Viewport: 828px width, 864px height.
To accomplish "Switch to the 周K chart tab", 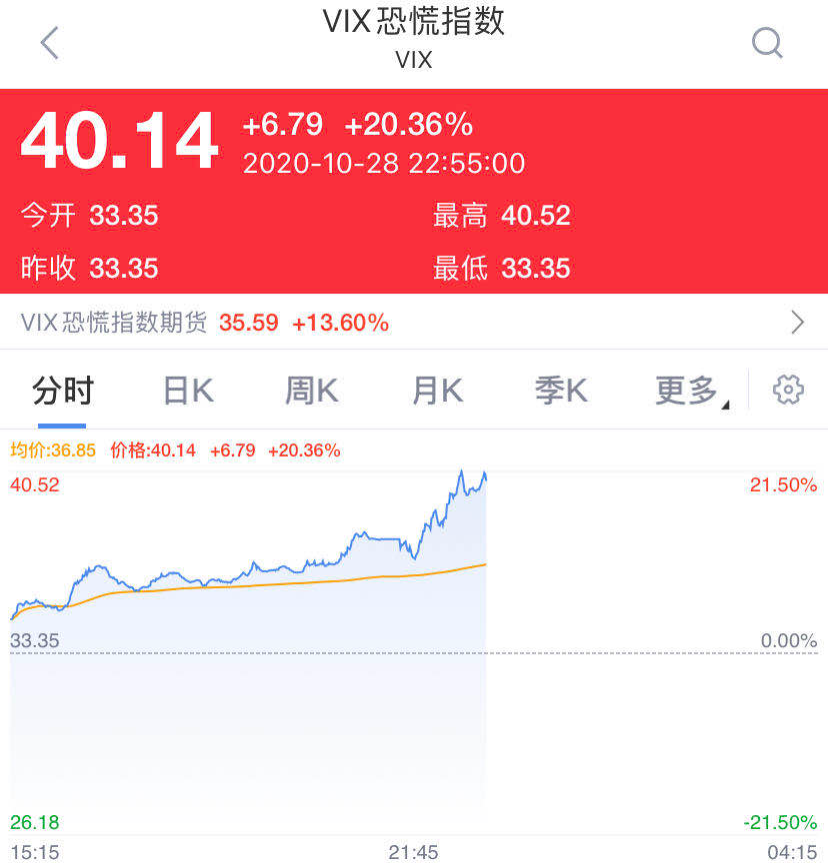I will pyautogui.click(x=312, y=391).
